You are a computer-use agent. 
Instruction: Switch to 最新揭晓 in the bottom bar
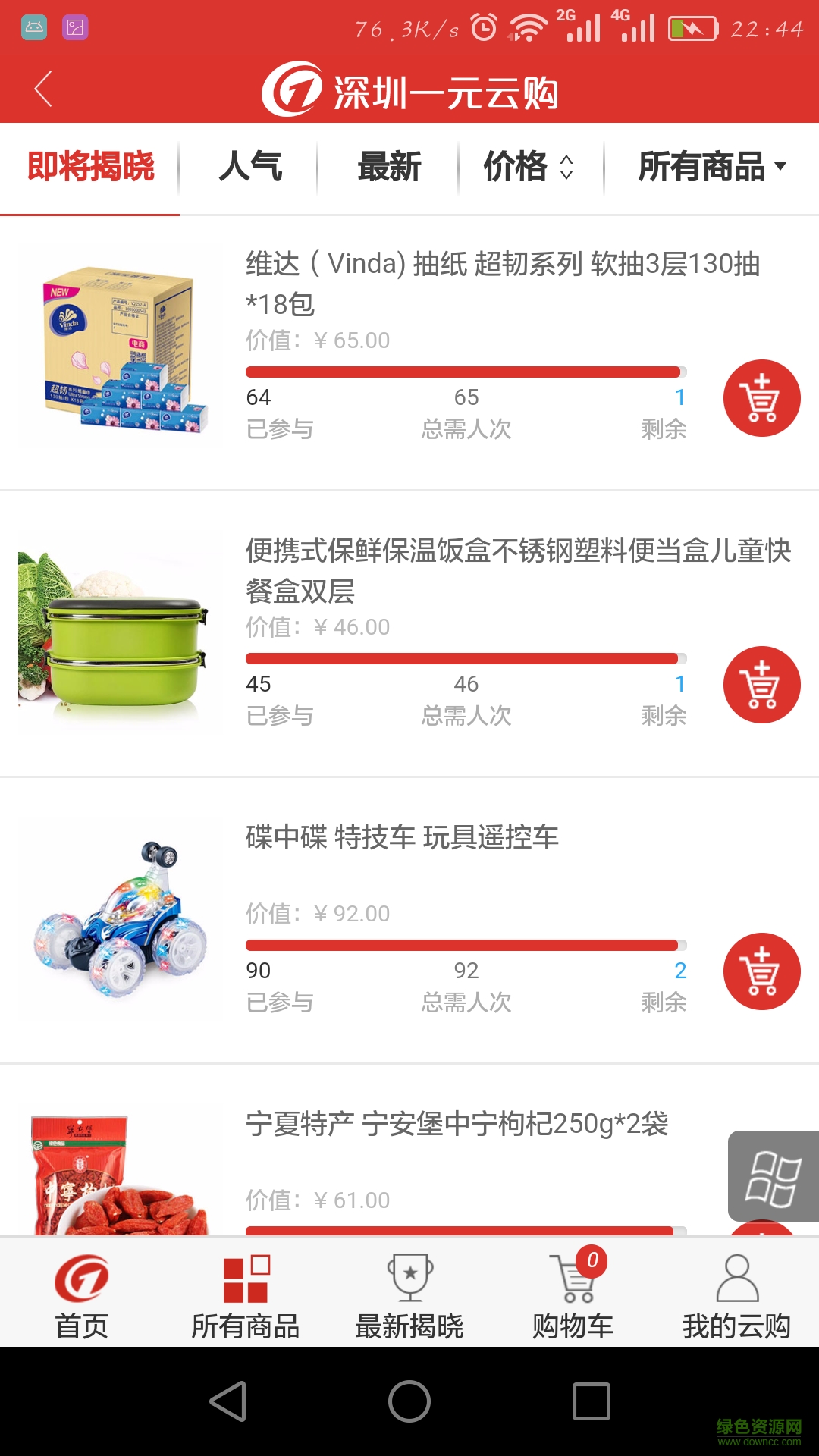pyautogui.click(x=409, y=1295)
